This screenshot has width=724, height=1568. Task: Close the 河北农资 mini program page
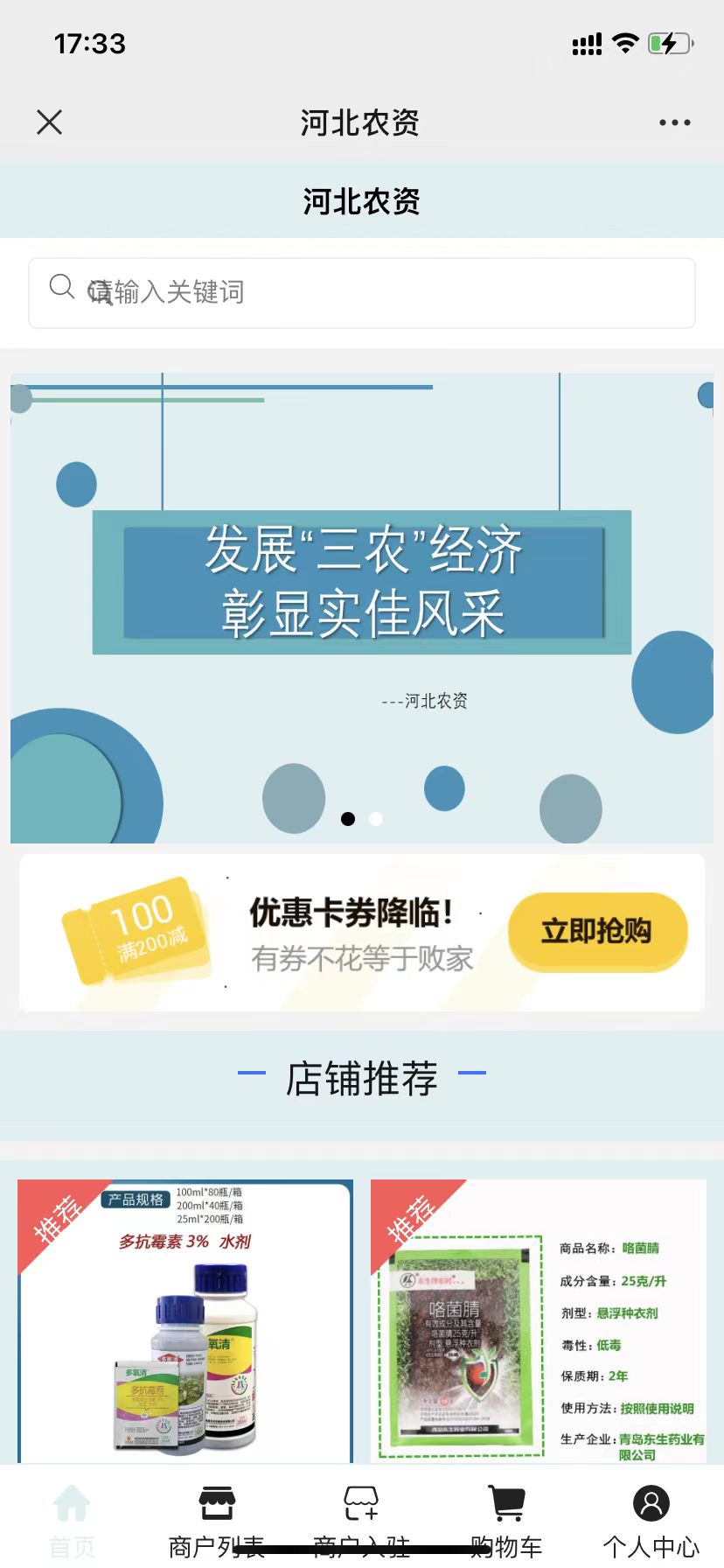pos(50,122)
